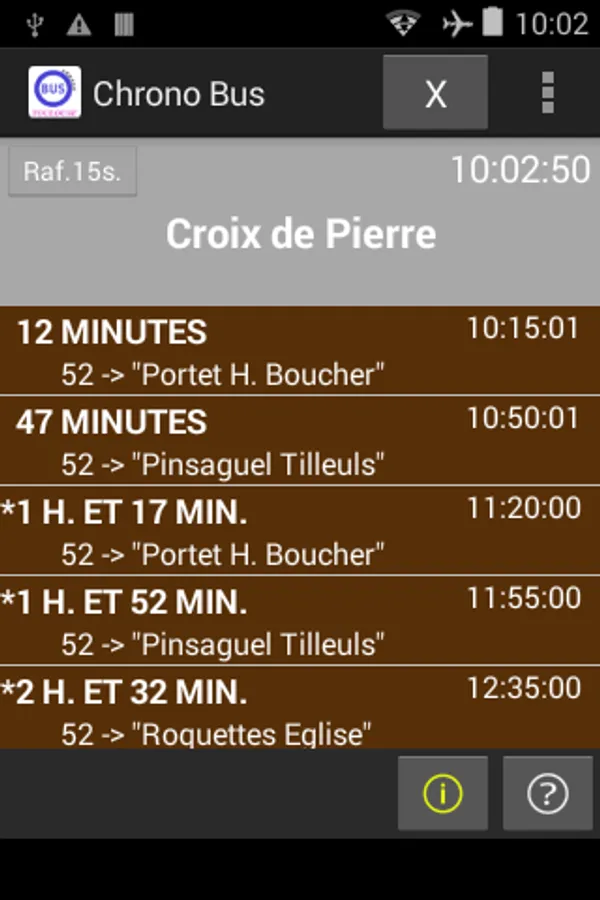Select the 11:55:00 Pinsaguel Tilleuls departure
The height and width of the screenshot is (900, 600).
coord(300,622)
